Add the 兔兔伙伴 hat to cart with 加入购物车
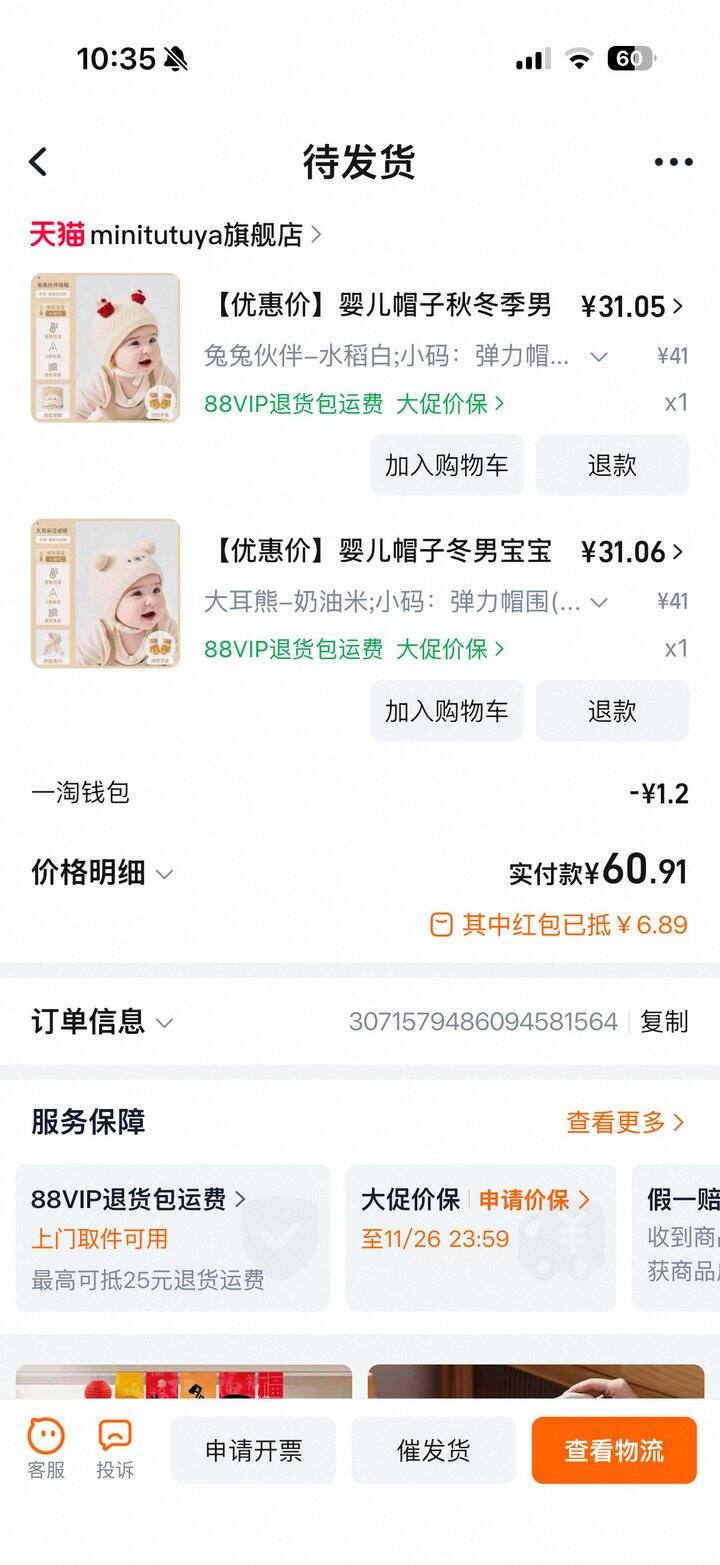The width and height of the screenshot is (720, 1565). pyautogui.click(x=446, y=465)
